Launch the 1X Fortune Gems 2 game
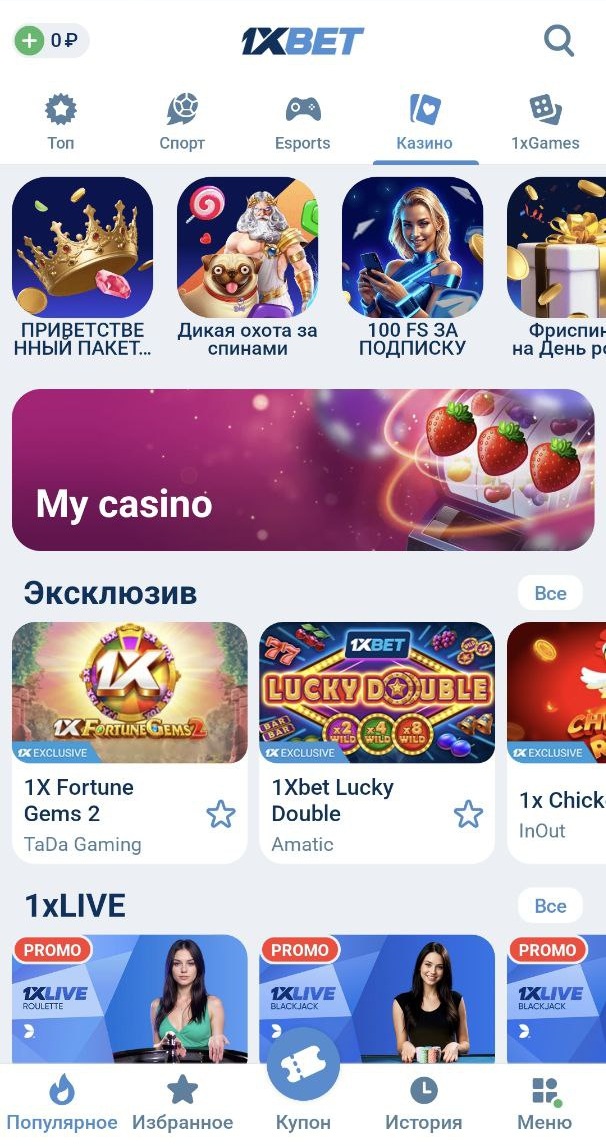 [x=129, y=693]
